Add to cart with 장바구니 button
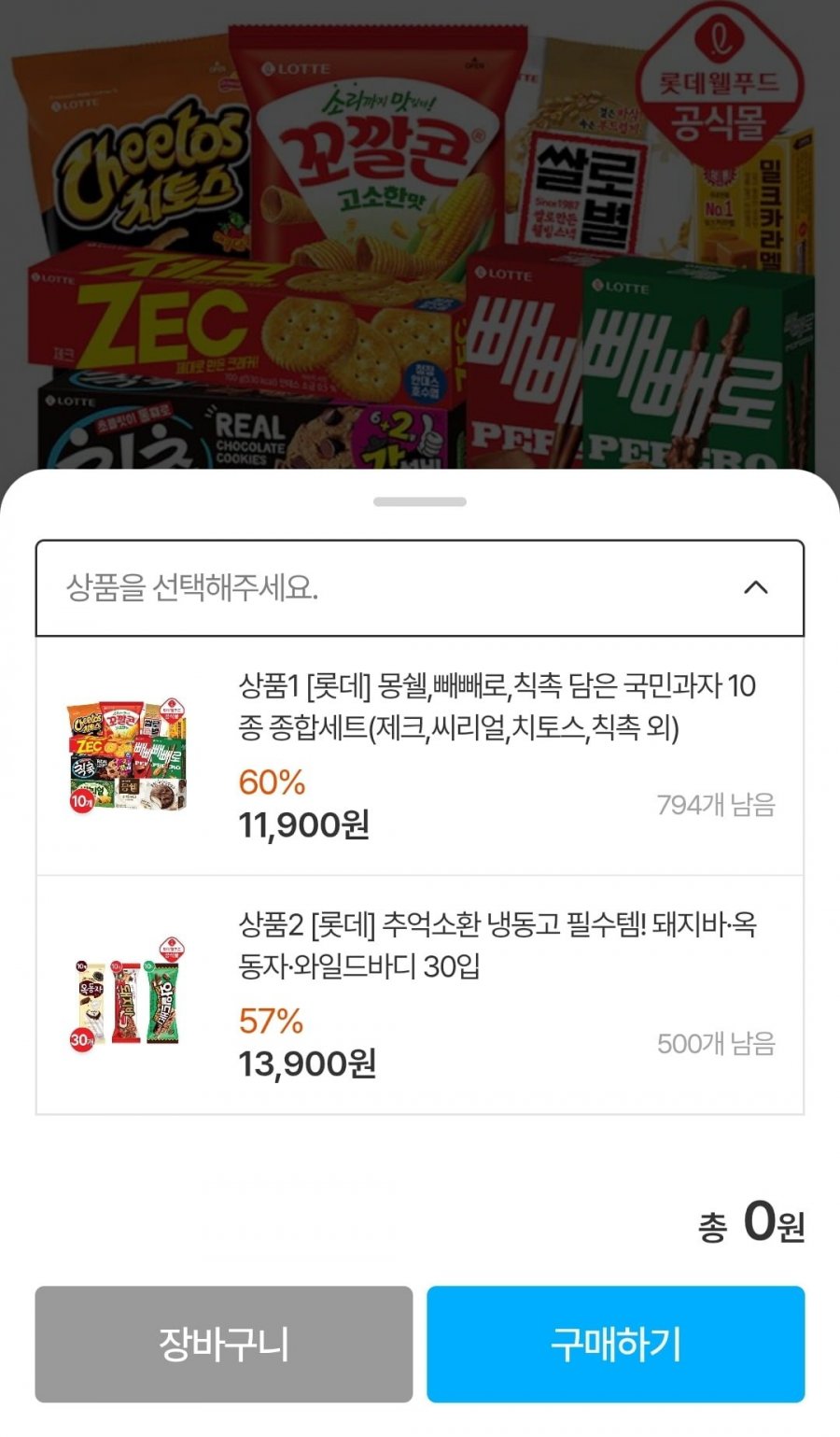The height and width of the screenshot is (1437, 840). [224, 1344]
